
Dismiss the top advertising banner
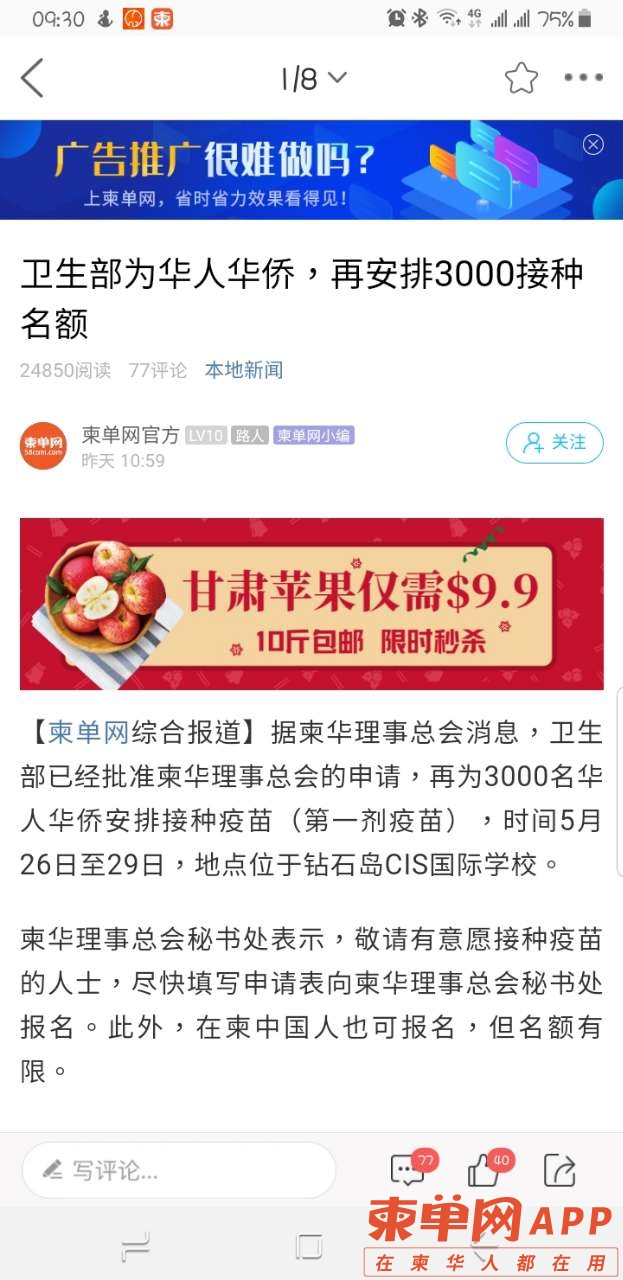click(x=593, y=145)
